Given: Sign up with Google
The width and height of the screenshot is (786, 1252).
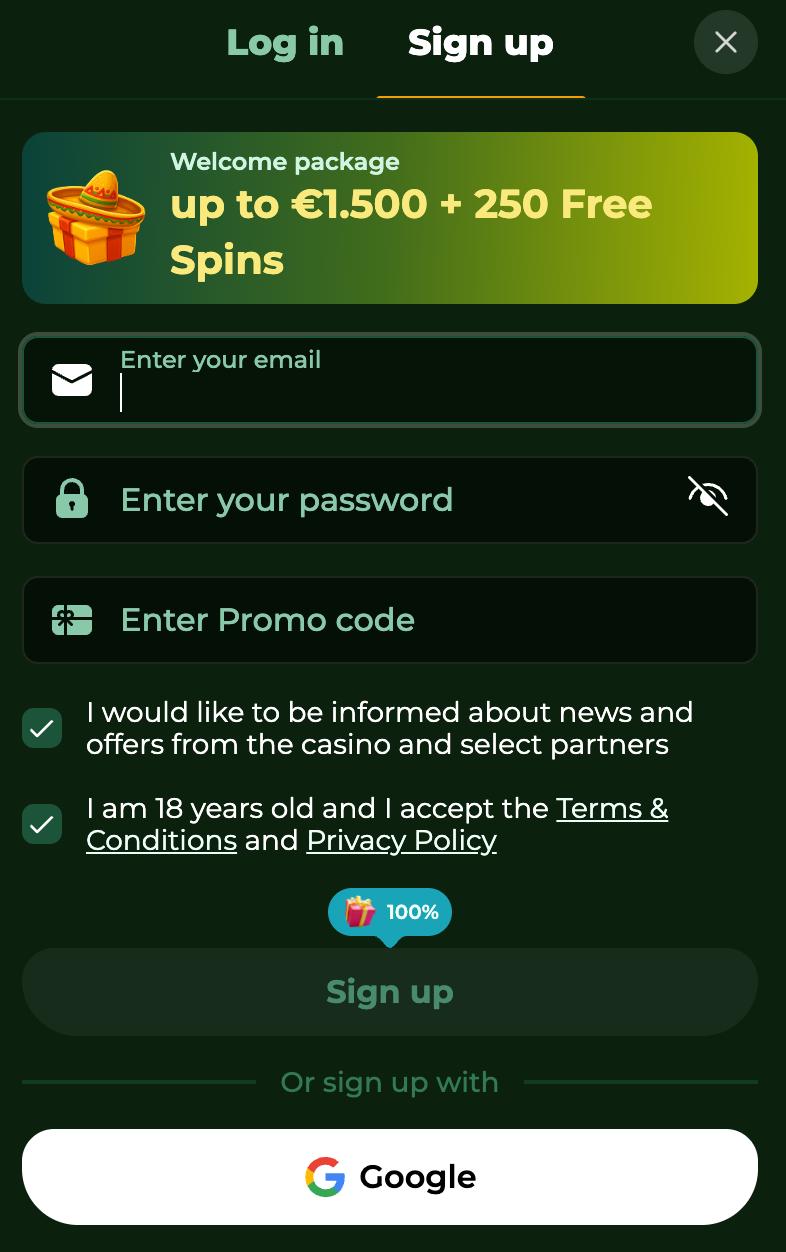Looking at the screenshot, I should pos(390,1177).
